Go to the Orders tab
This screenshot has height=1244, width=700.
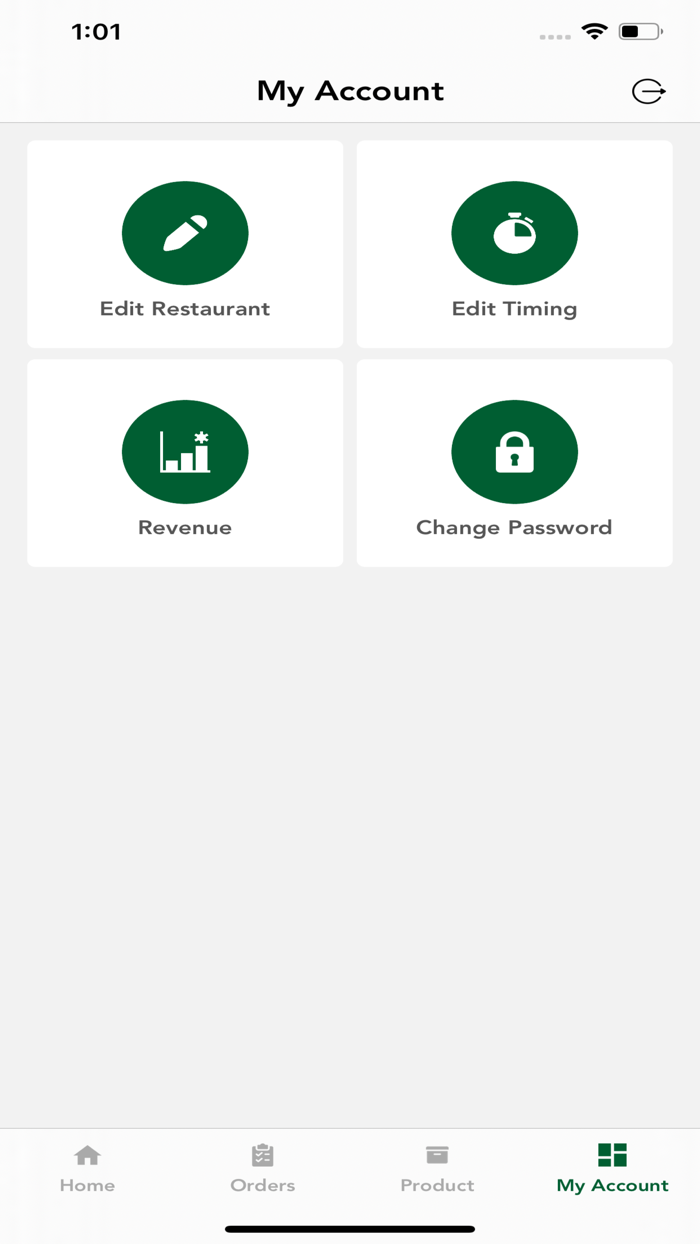(262, 1168)
